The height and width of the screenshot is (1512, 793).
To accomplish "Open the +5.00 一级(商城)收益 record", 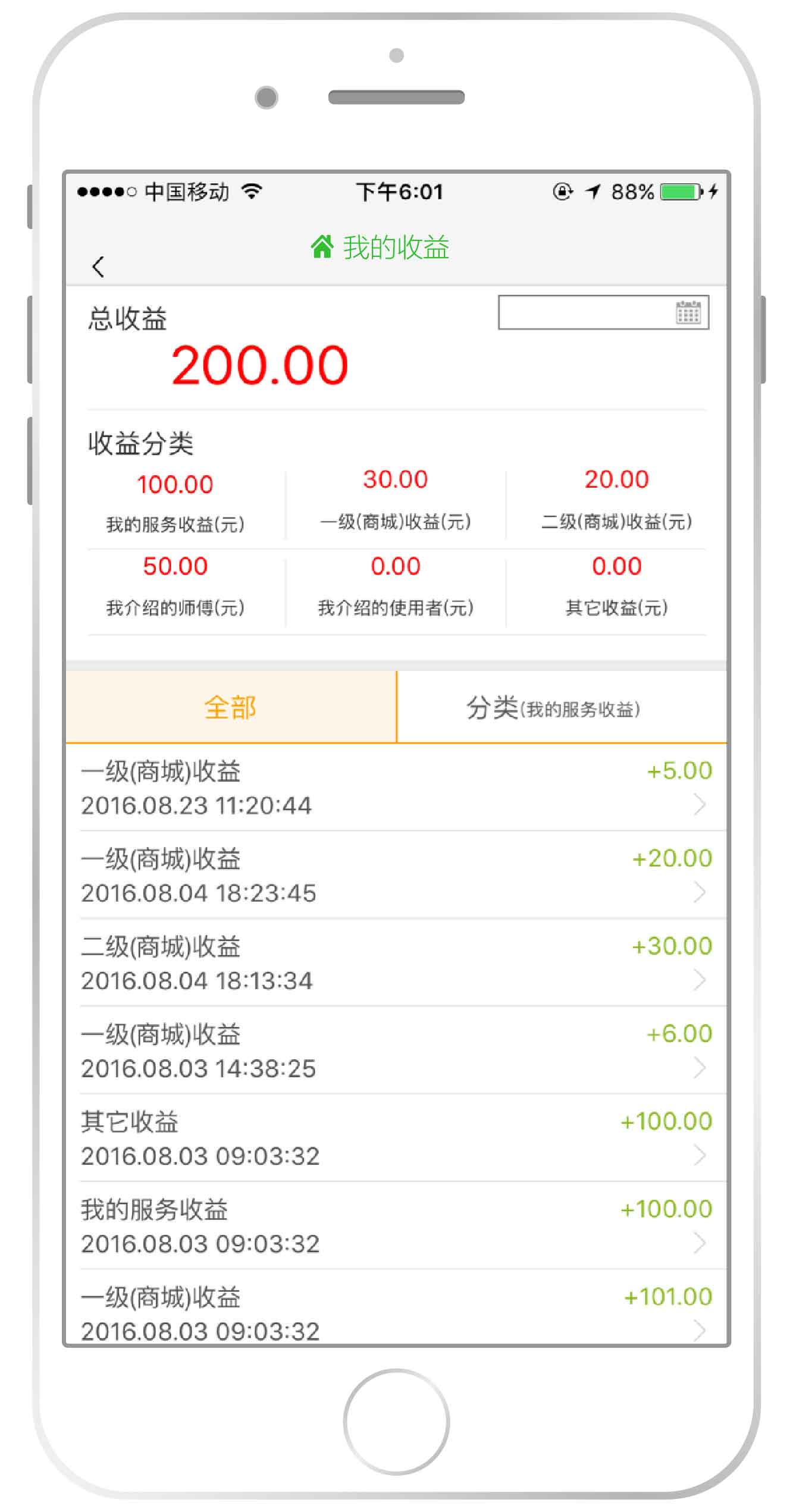I will click(x=396, y=788).
